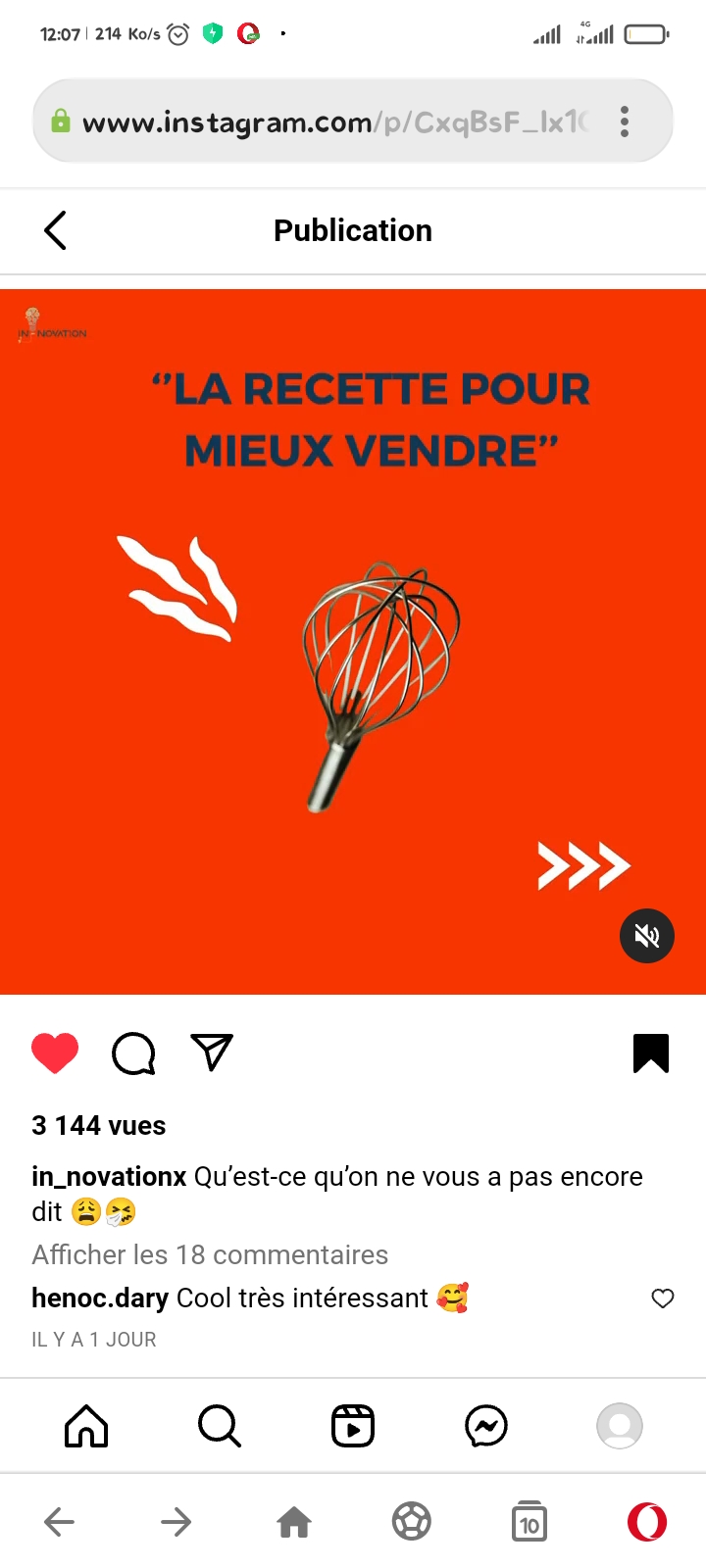Unlike the post with the red heart
This screenshot has width=706, height=1568.
[x=55, y=1053]
